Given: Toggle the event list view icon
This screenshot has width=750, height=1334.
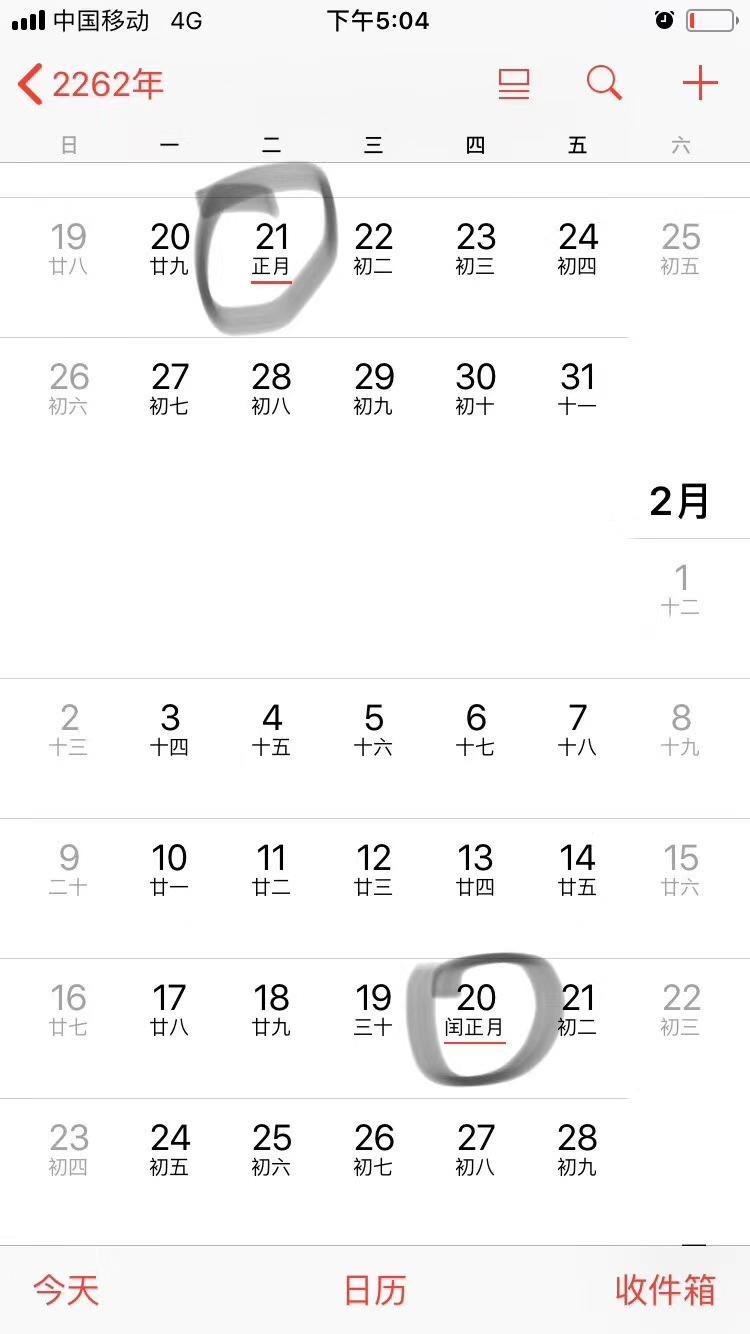Looking at the screenshot, I should [x=514, y=85].
